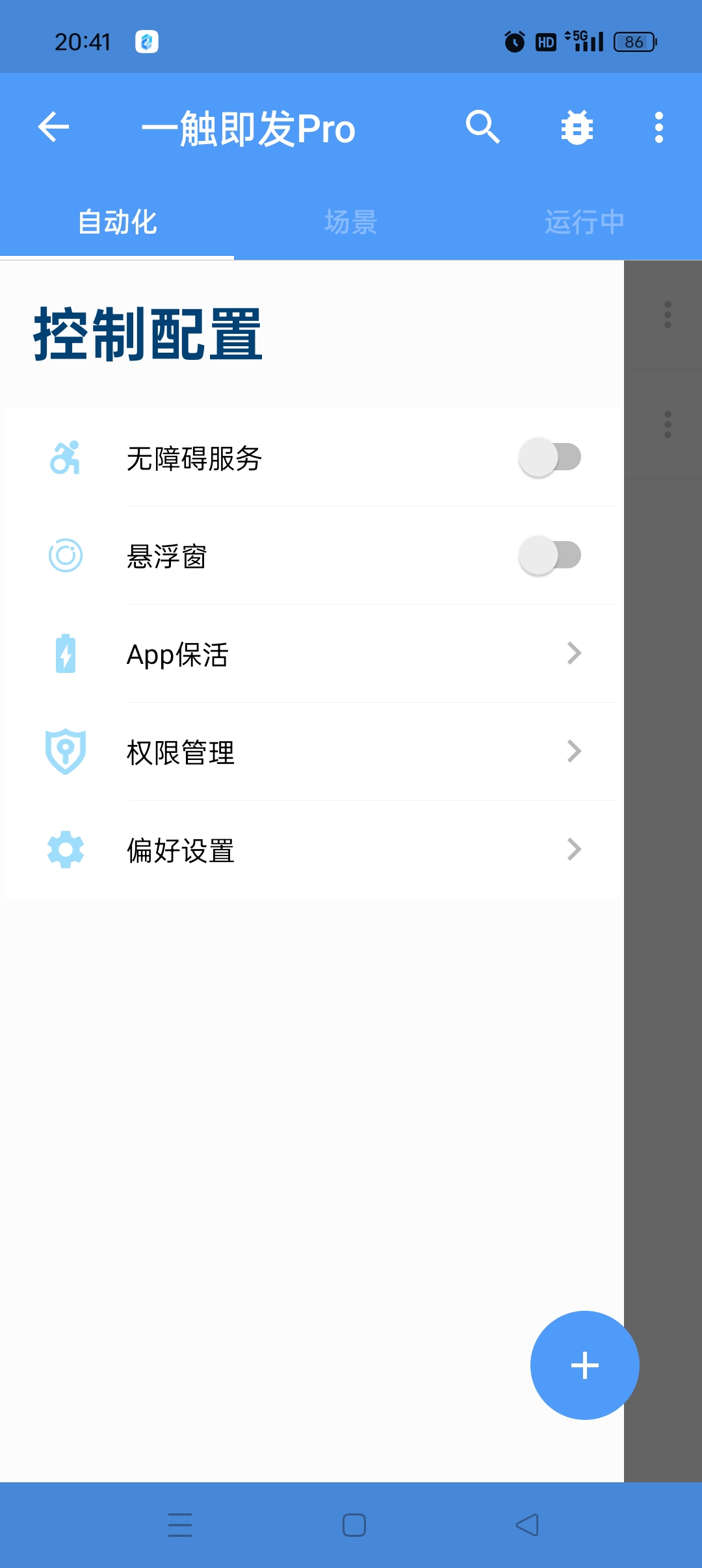This screenshot has width=702, height=1568.
Task: Open the search in the top bar
Action: coord(484,127)
